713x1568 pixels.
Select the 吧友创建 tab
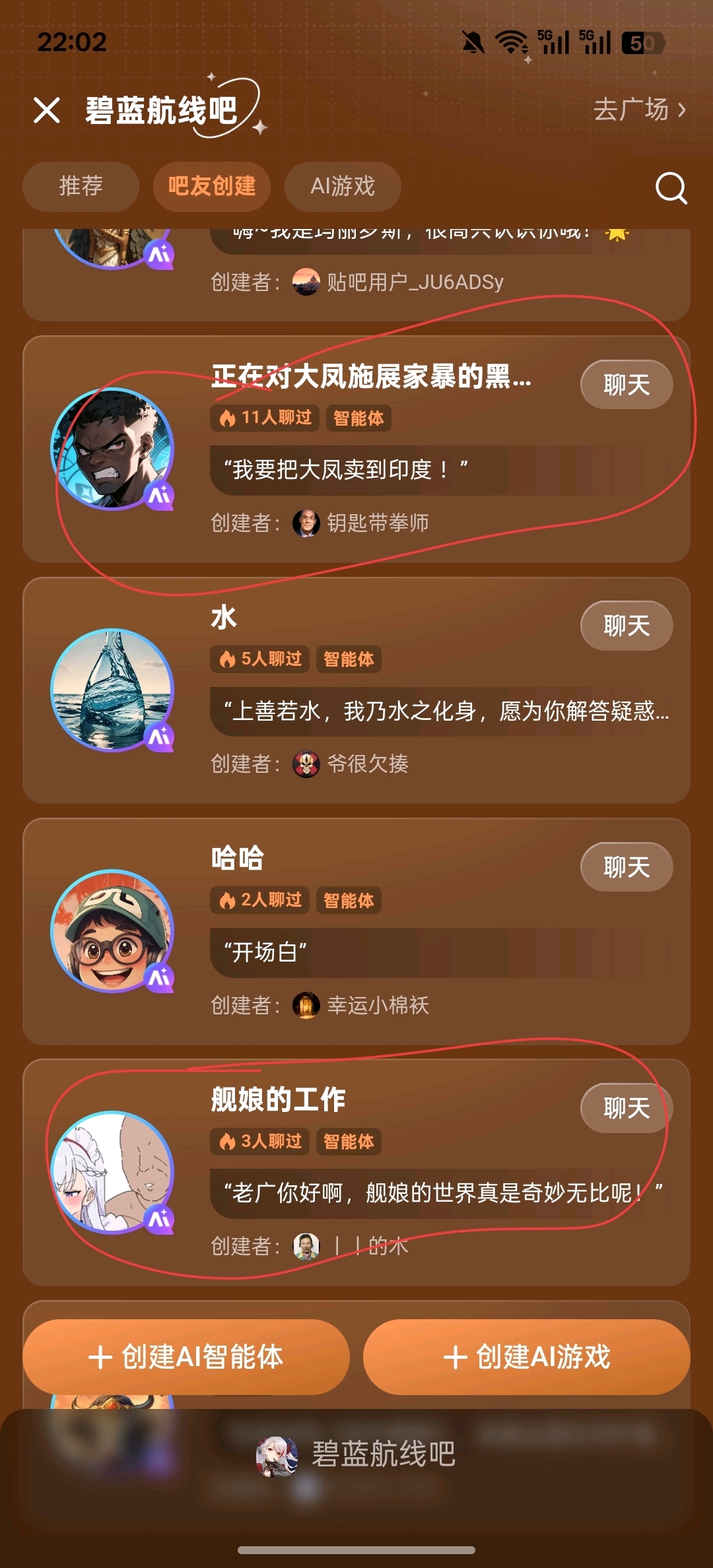(x=212, y=186)
